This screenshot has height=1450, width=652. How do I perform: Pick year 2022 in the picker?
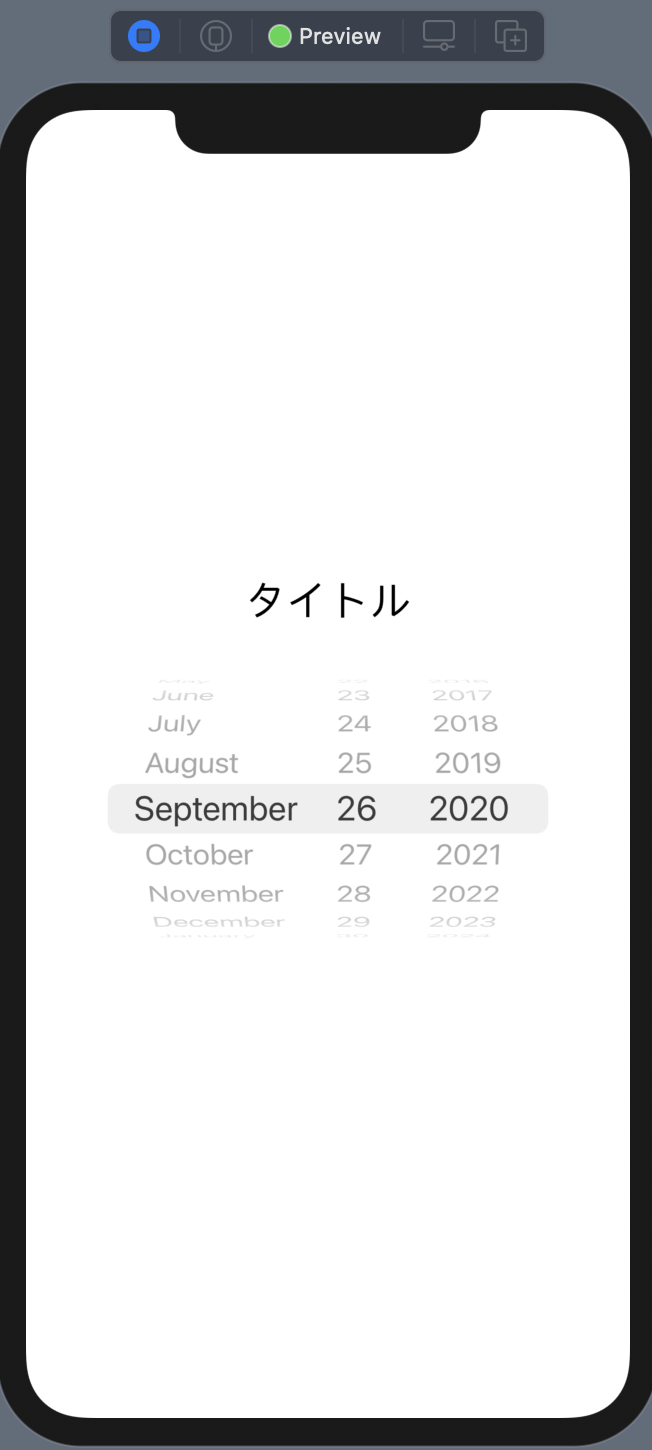(x=465, y=894)
